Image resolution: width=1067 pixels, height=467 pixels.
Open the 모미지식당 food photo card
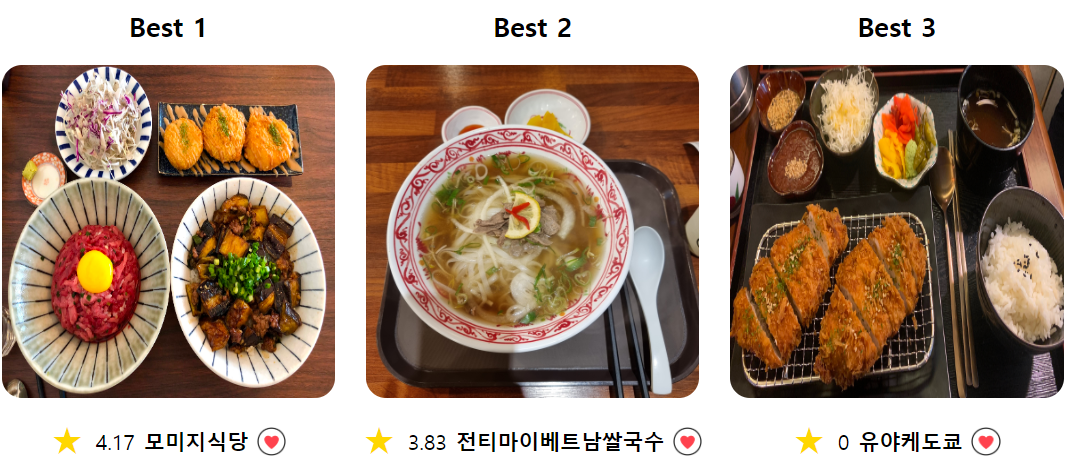pyautogui.click(x=168, y=231)
